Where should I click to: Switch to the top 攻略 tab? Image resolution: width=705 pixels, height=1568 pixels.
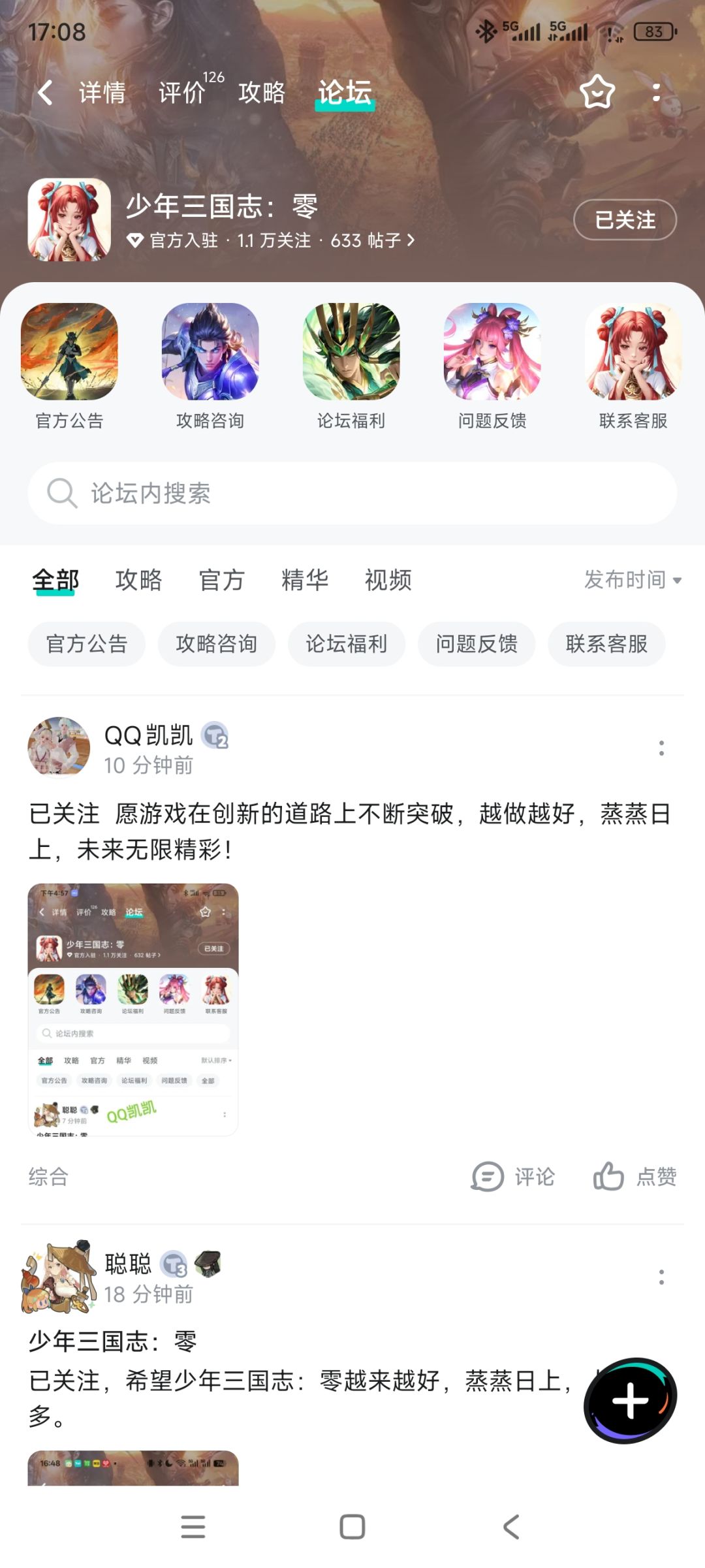(262, 93)
